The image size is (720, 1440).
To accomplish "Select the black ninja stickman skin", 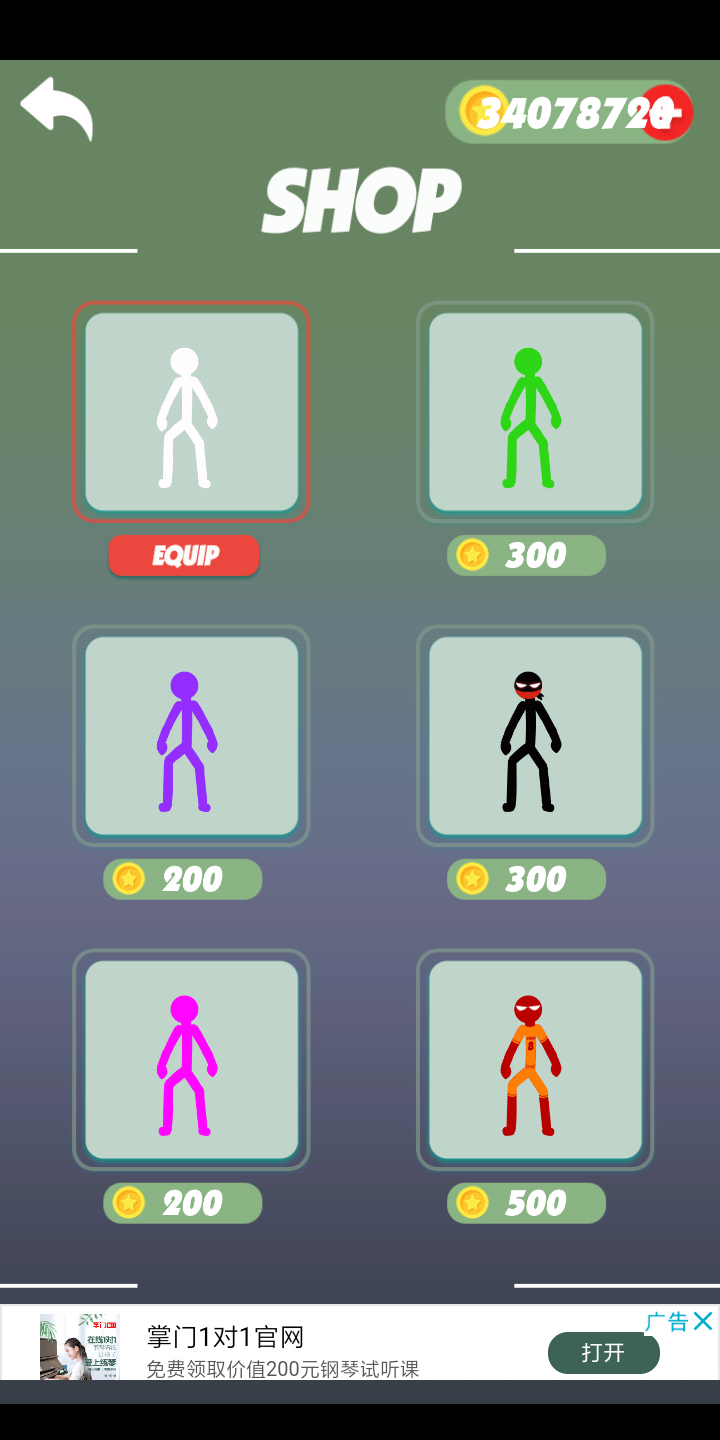I will (x=535, y=736).
